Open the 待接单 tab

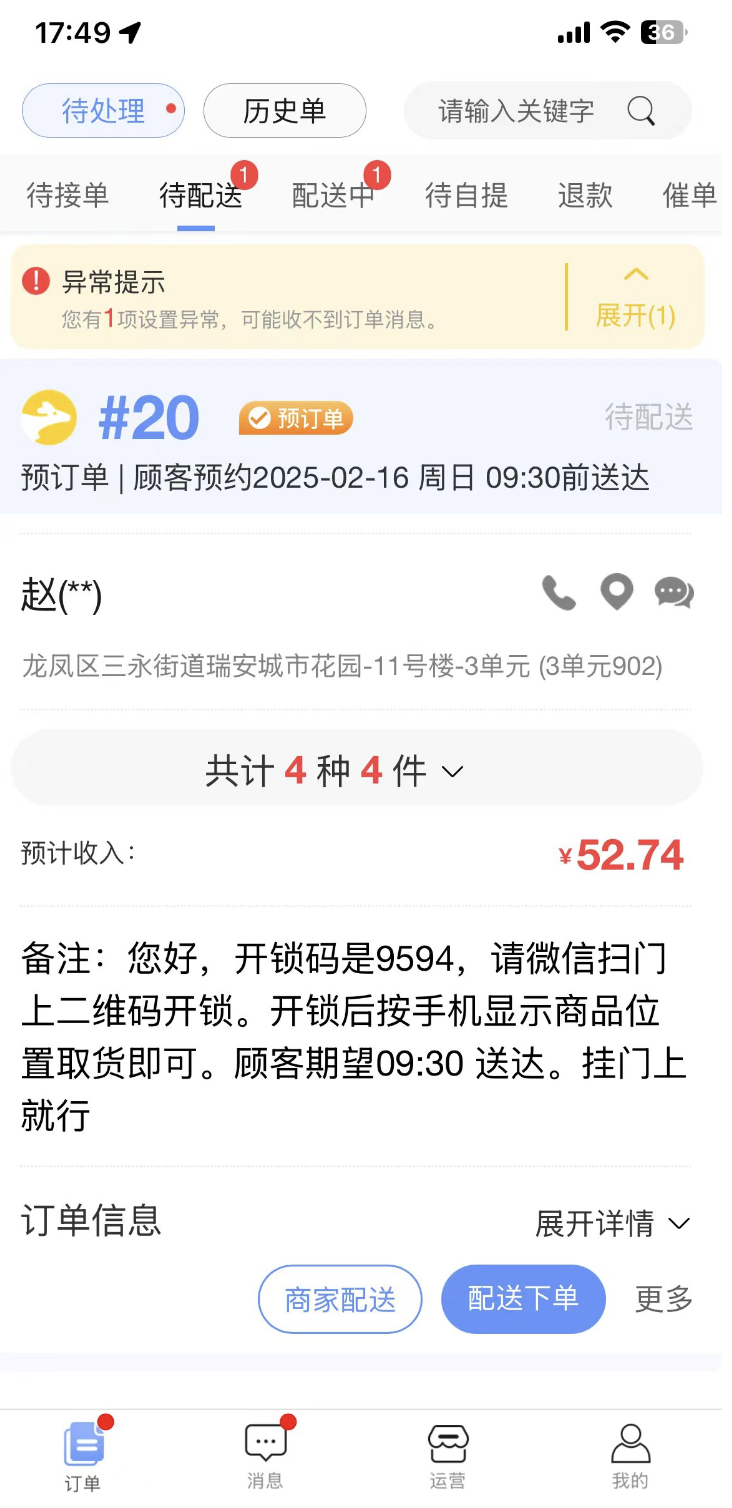(x=67, y=195)
